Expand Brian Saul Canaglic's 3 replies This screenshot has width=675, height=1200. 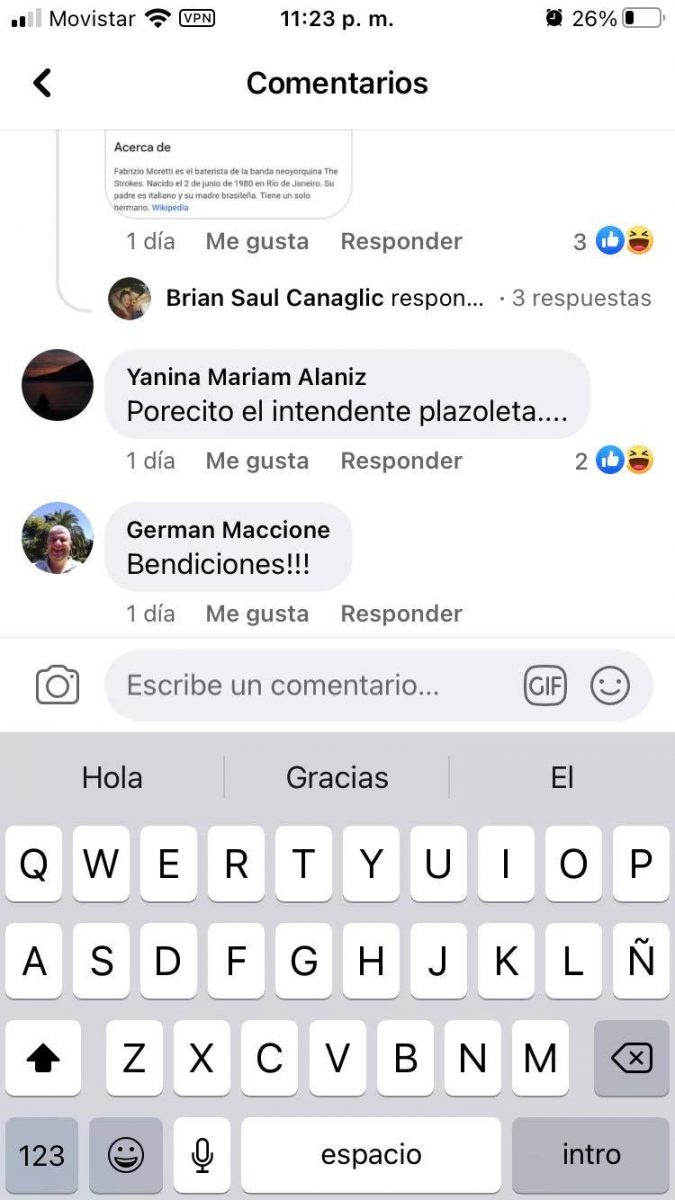tap(580, 298)
